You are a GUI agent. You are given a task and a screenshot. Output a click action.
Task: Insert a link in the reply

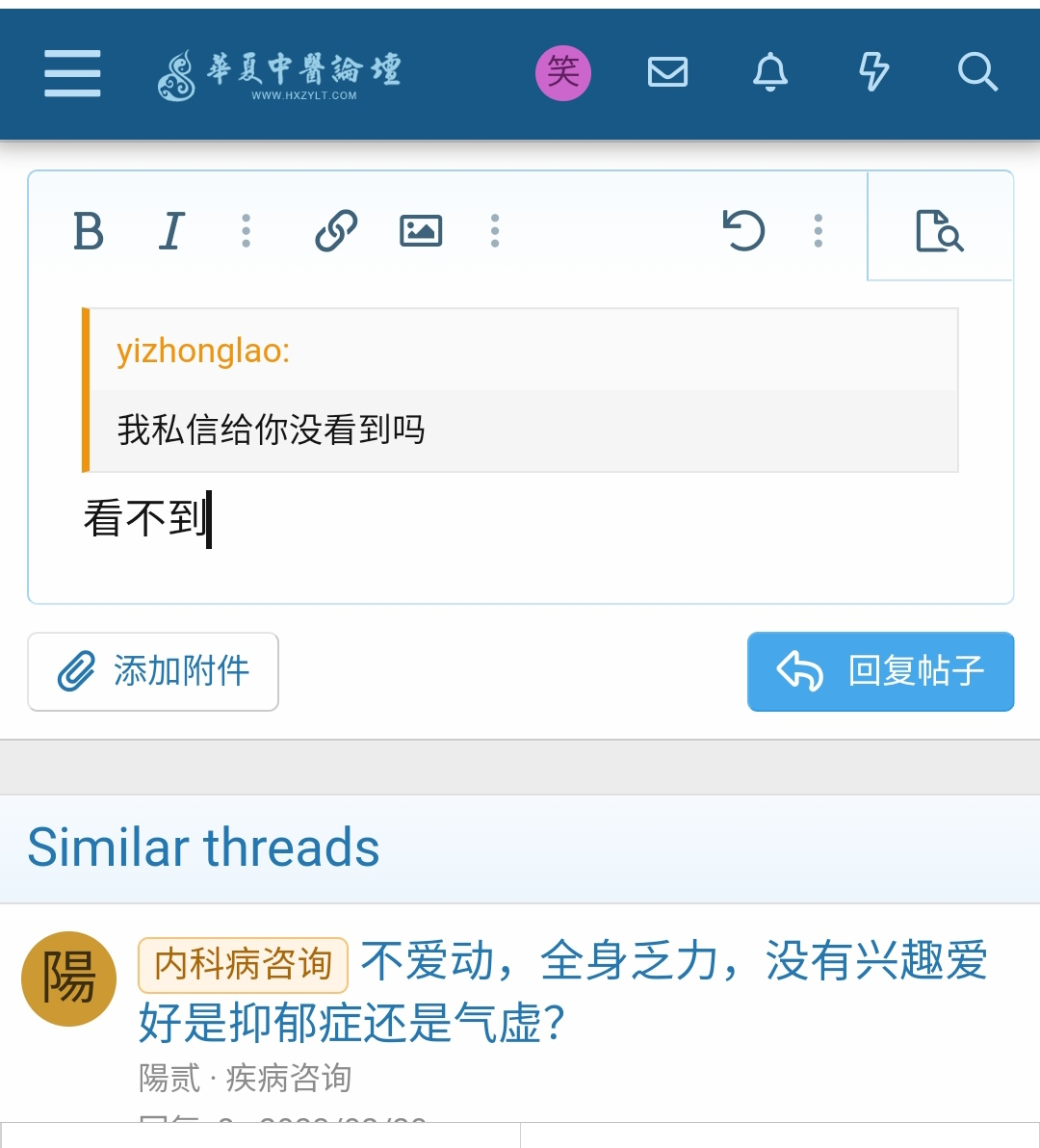point(336,231)
